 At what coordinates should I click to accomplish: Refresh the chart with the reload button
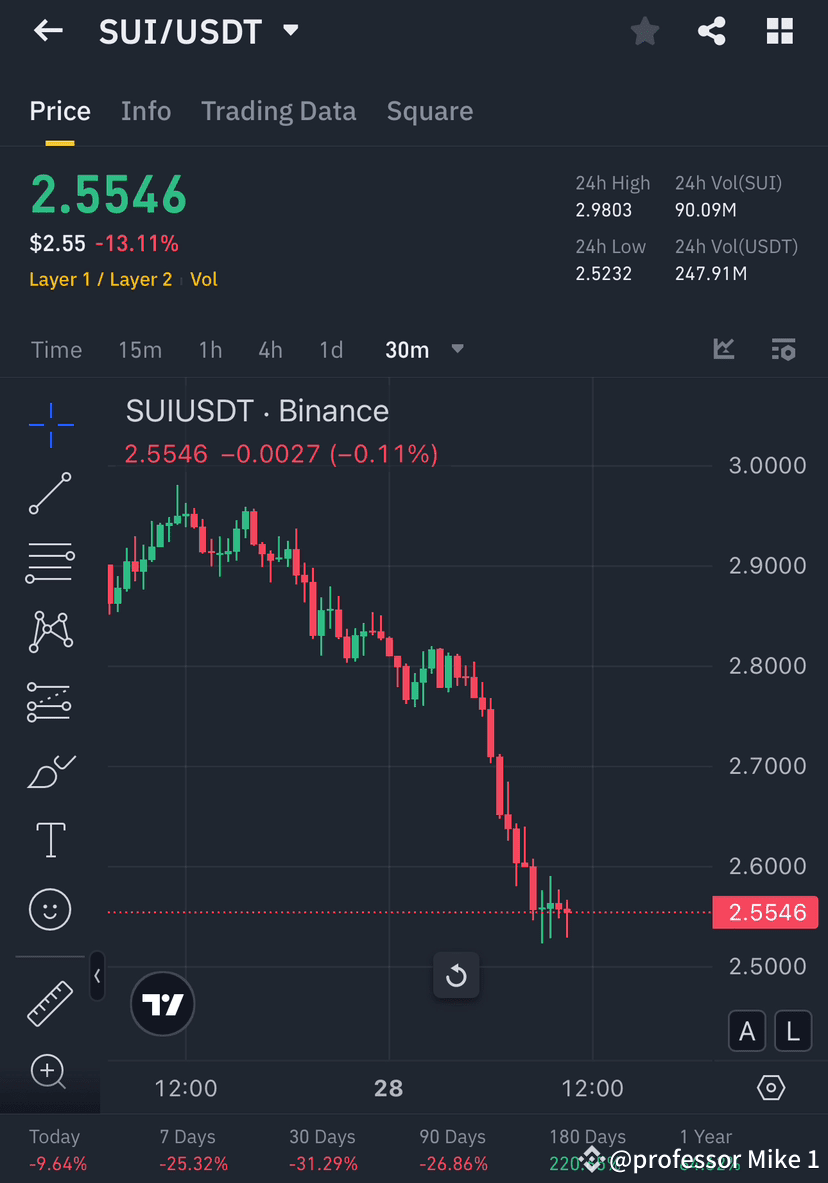coord(456,975)
